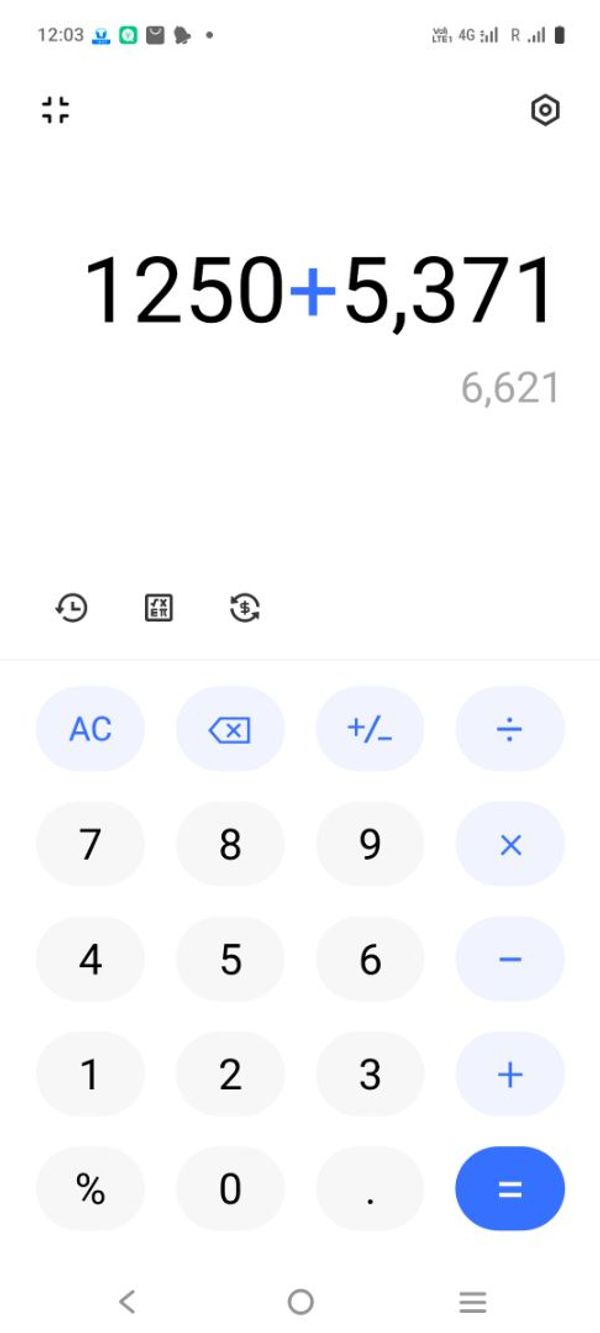600x1333 pixels.
Task: Type the number 5
Action: (x=230, y=960)
